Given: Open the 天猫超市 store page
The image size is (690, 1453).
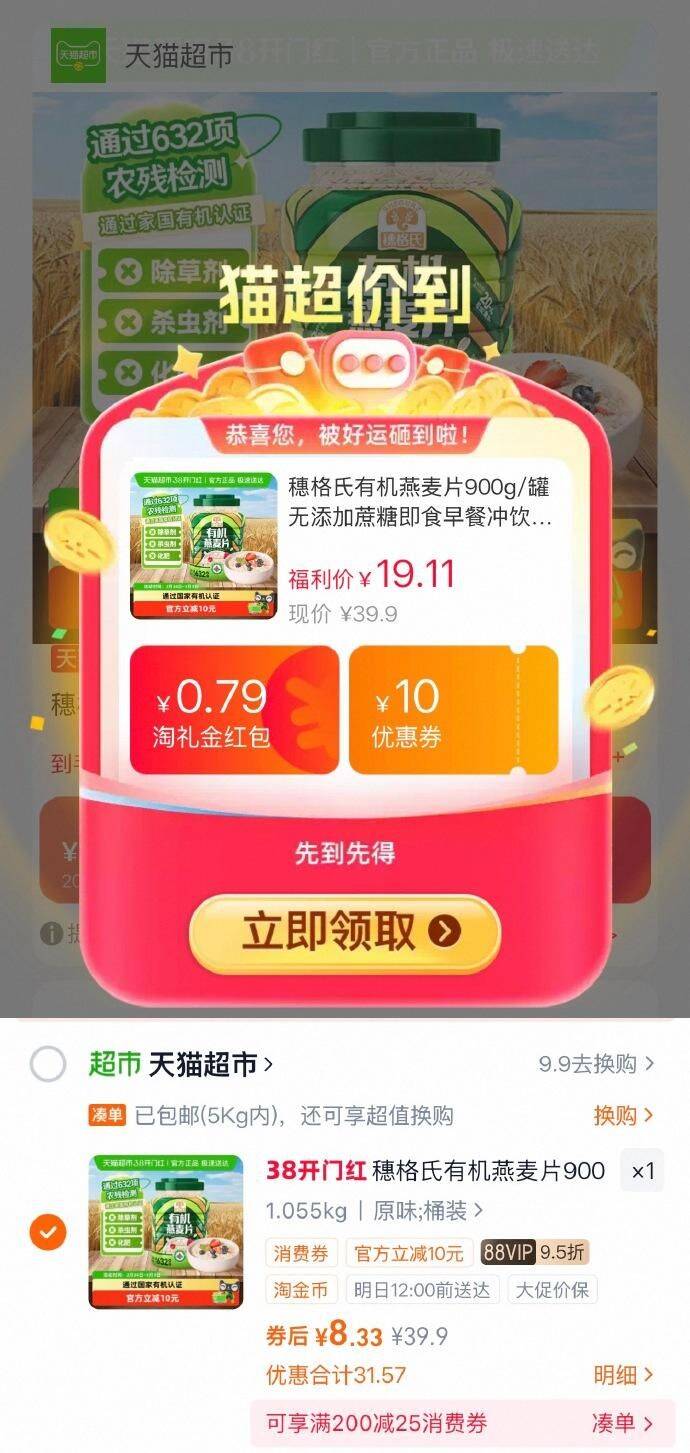Looking at the screenshot, I should (210, 1064).
